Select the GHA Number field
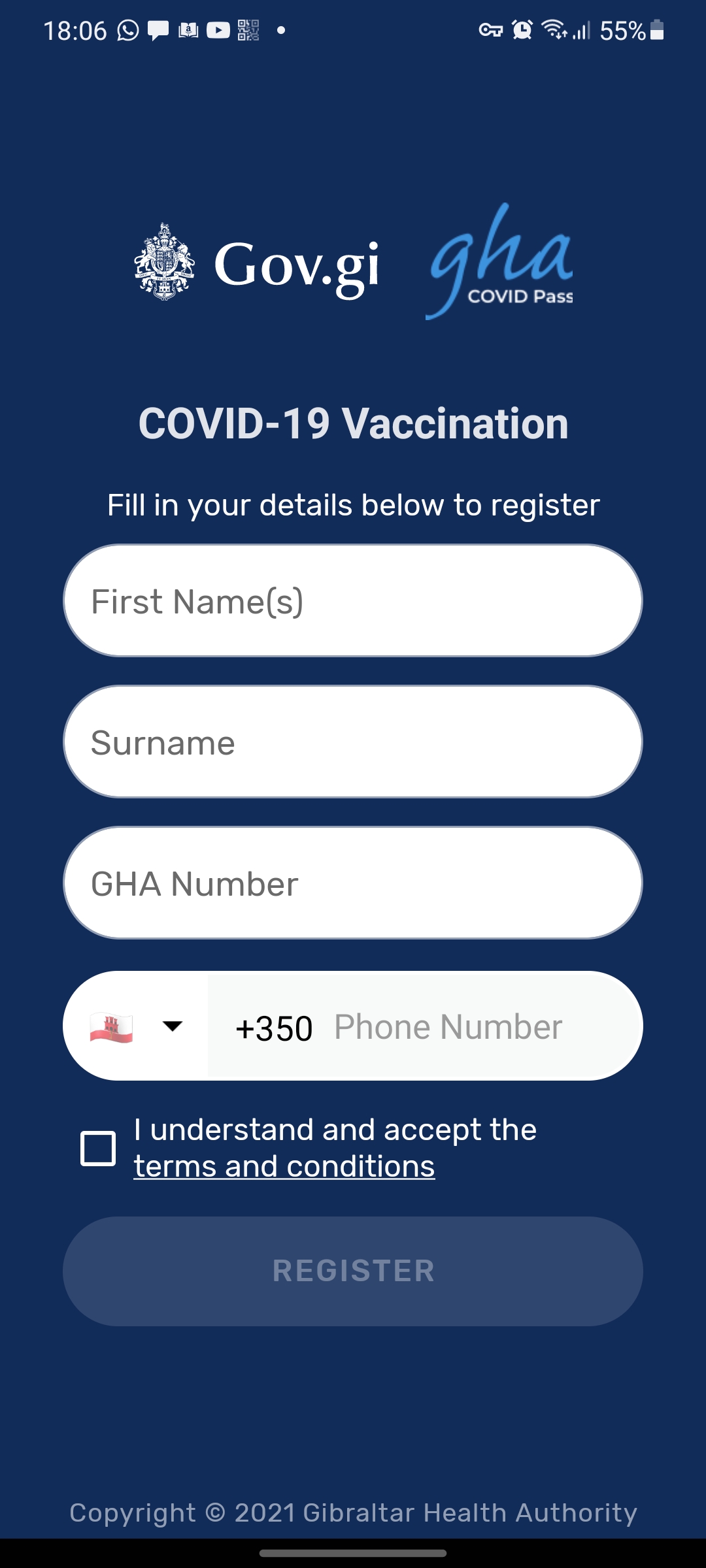Viewport: 706px width, 1568px height. coord(353,883)
